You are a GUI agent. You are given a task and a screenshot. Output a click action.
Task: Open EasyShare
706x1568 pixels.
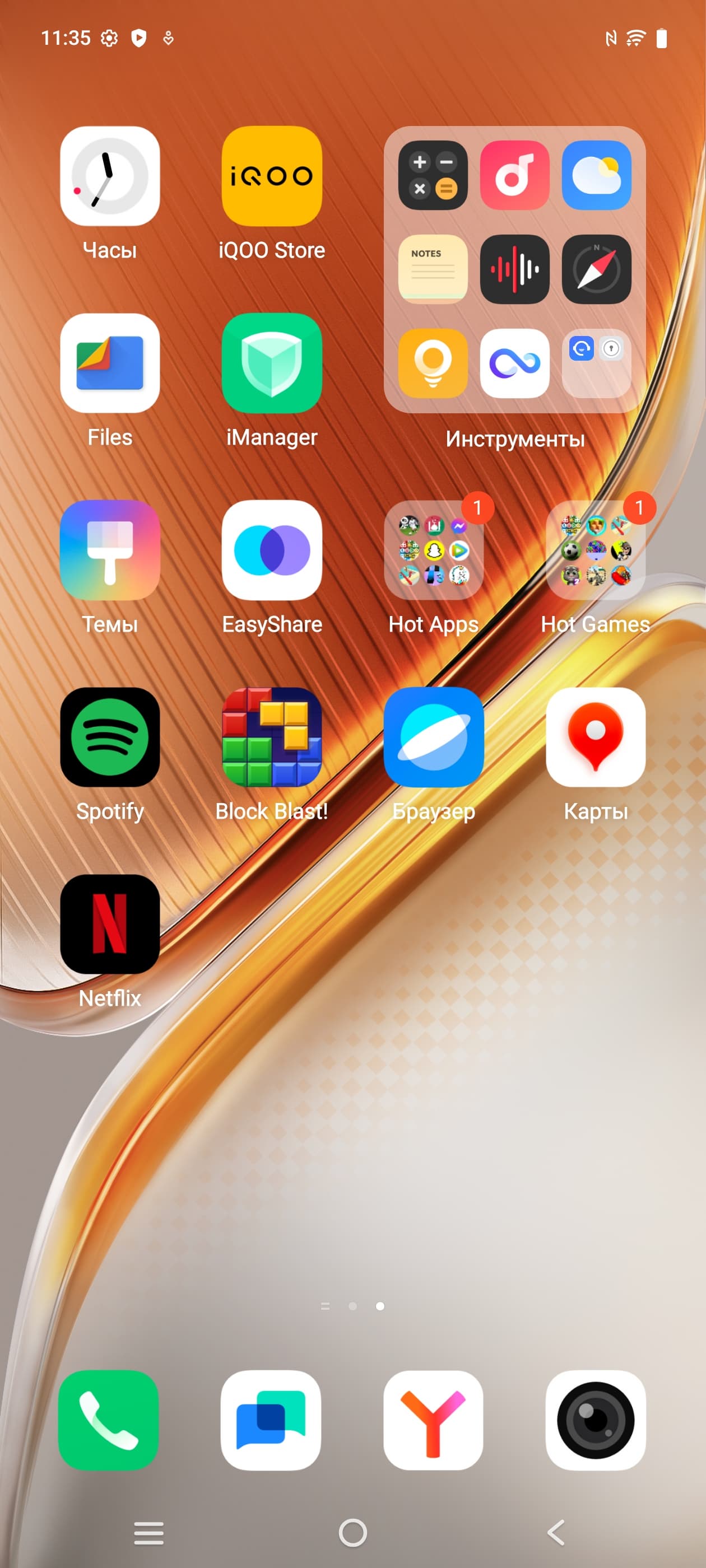point(272,550)
